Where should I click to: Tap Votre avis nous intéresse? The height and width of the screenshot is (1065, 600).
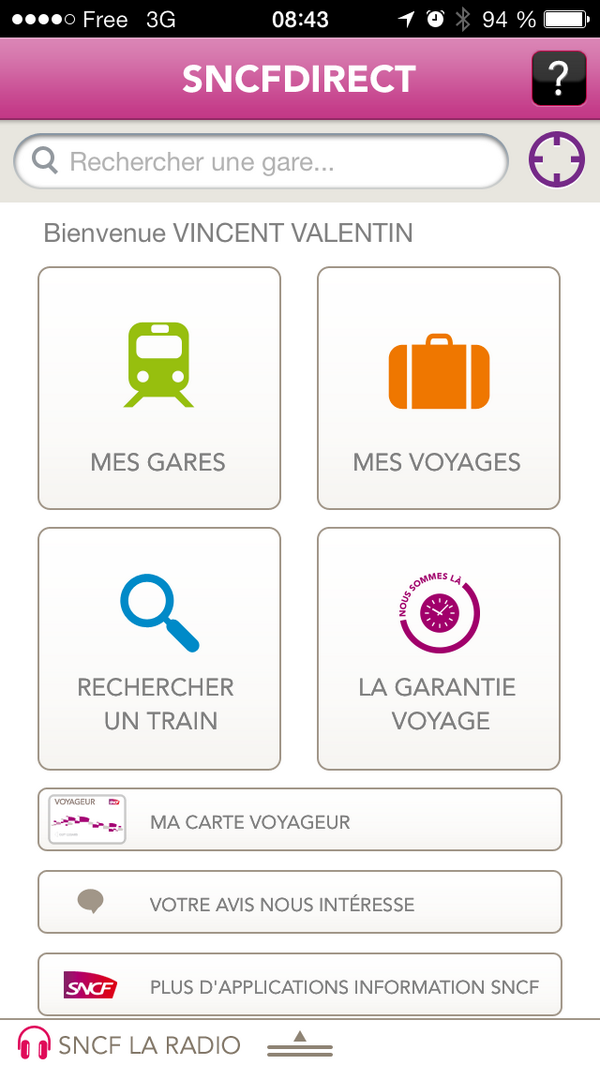coord(300,902)
